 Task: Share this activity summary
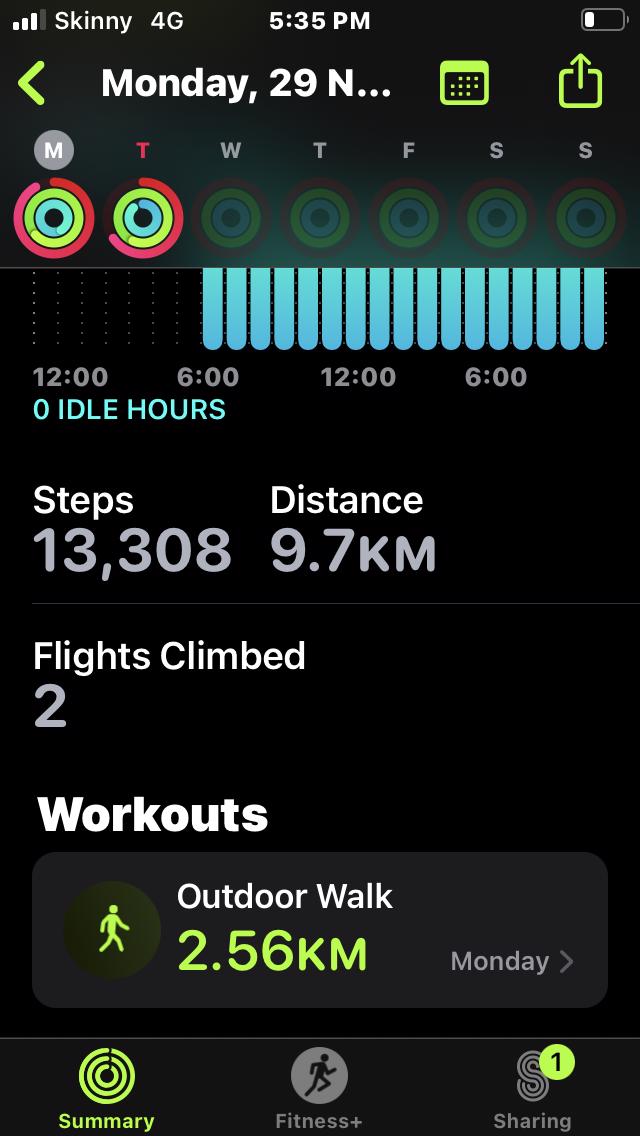click(x=580, y=84)
